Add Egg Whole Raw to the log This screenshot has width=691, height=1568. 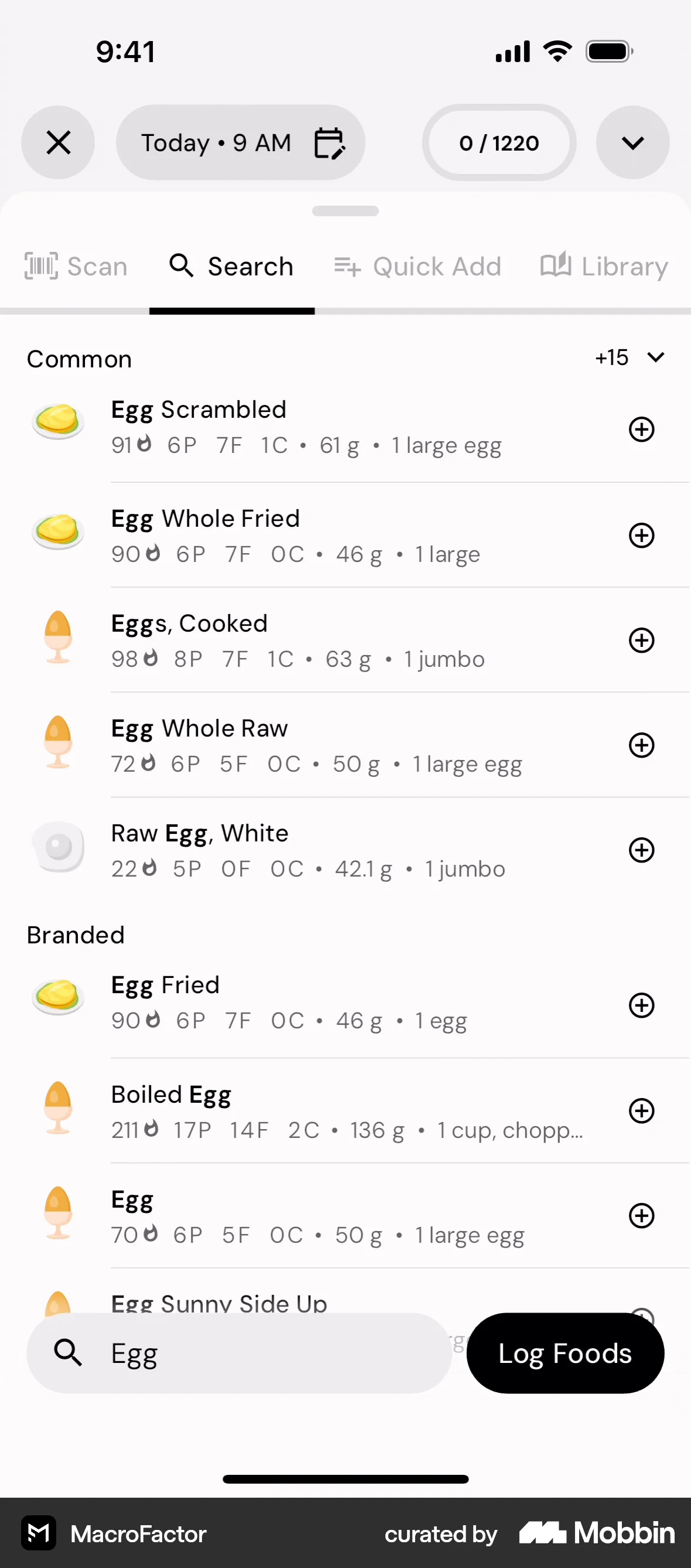pos(642,746)
